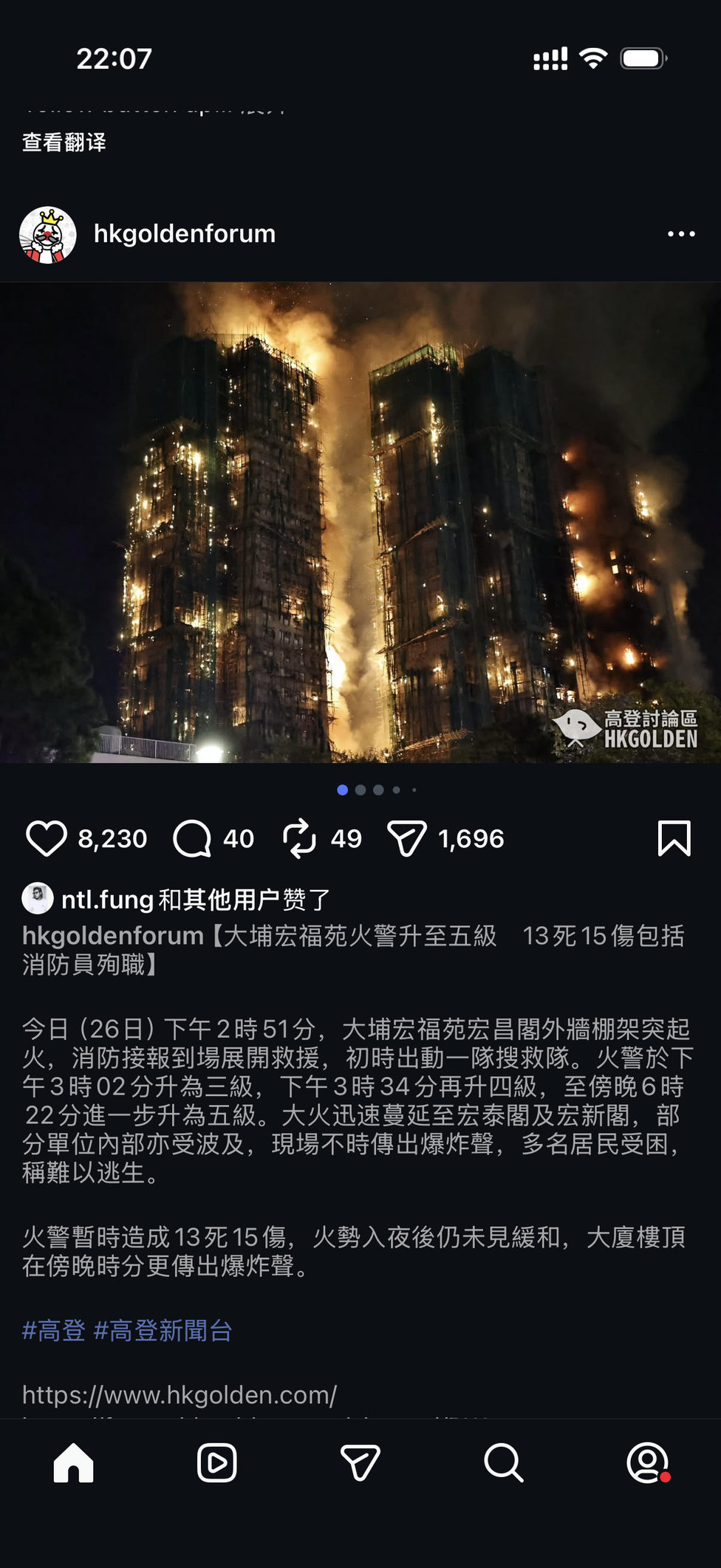Like the hkgoldenforum post
The image size is (721, 1568).
[47, 839]
